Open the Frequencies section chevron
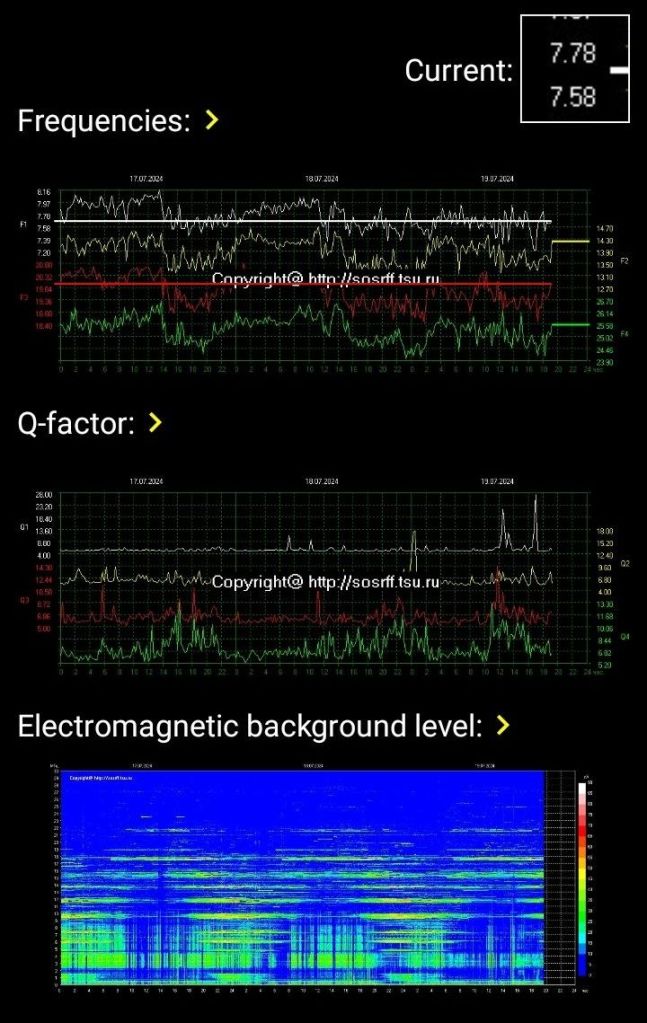The width and height of the screenshot is (647, 1023). pyautogui.click(x=211, y=121)
